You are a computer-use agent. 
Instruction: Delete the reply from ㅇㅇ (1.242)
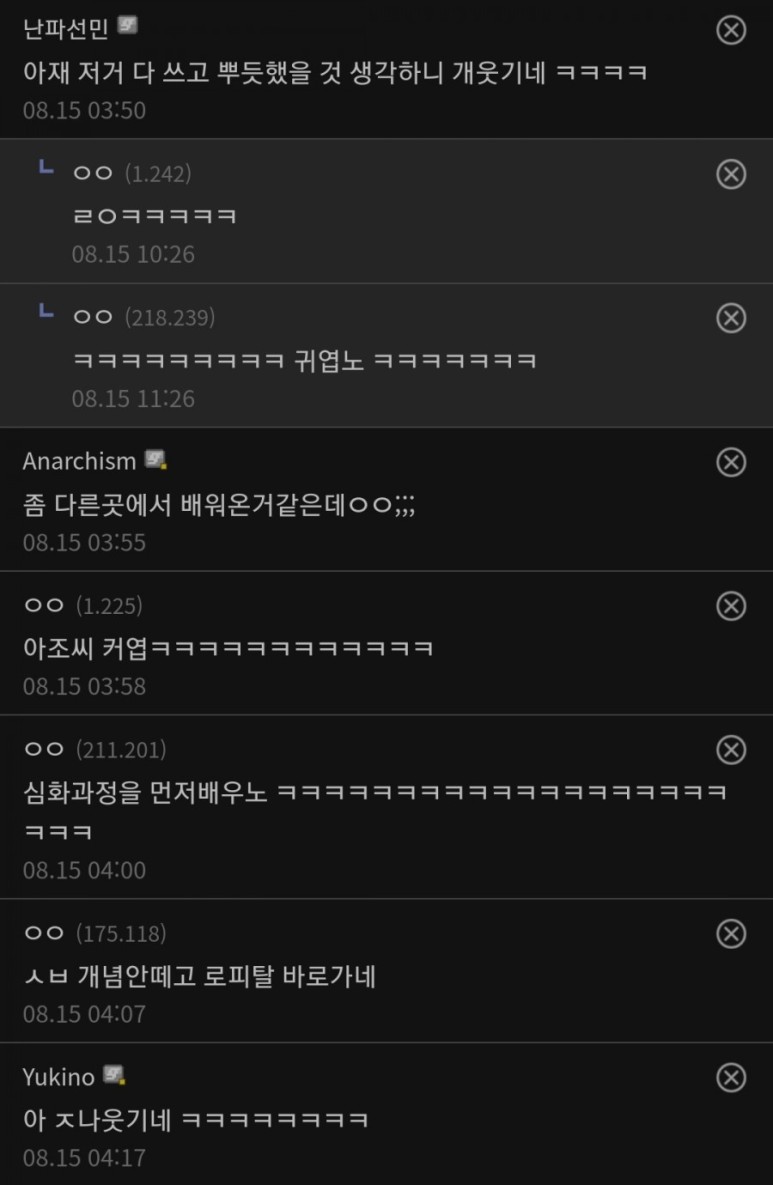pos(732,174)
